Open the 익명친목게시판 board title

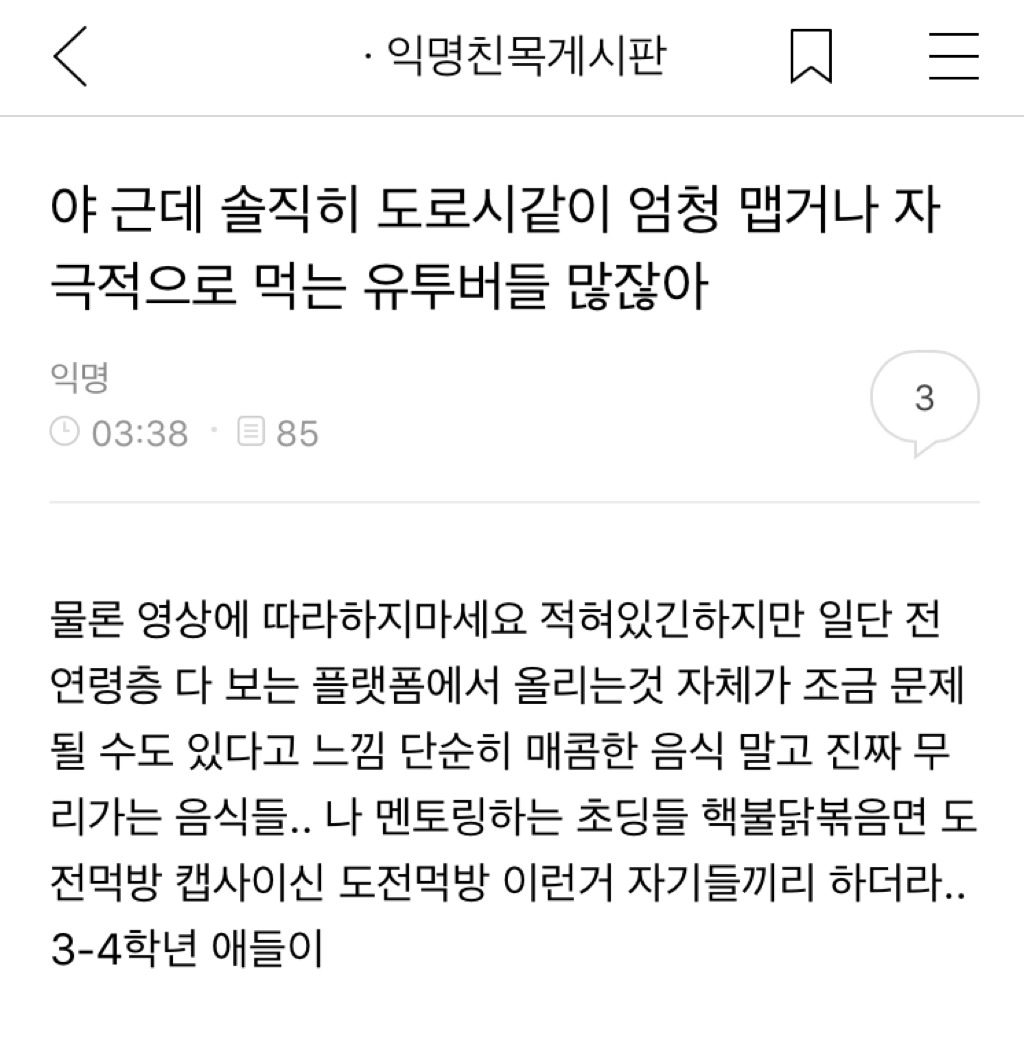516,58
